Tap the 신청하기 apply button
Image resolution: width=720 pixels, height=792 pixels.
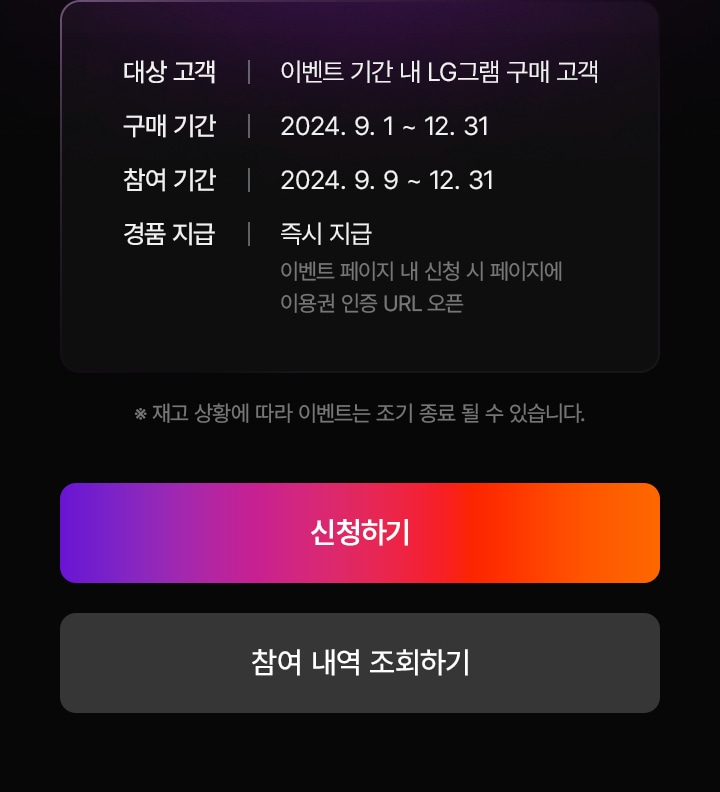click(x=360, y=533)
